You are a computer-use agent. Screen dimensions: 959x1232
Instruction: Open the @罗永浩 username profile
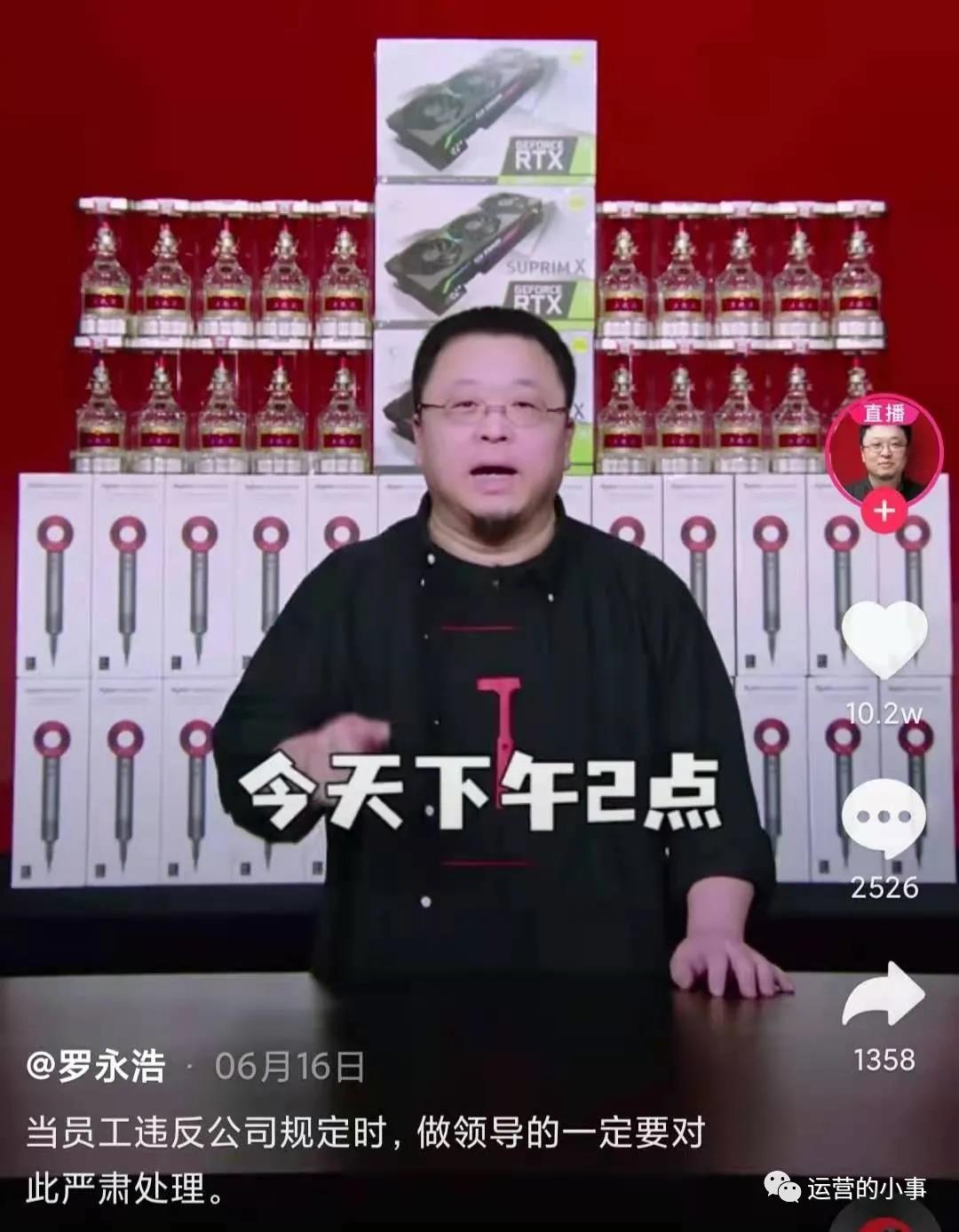(x=96, y=1066)
